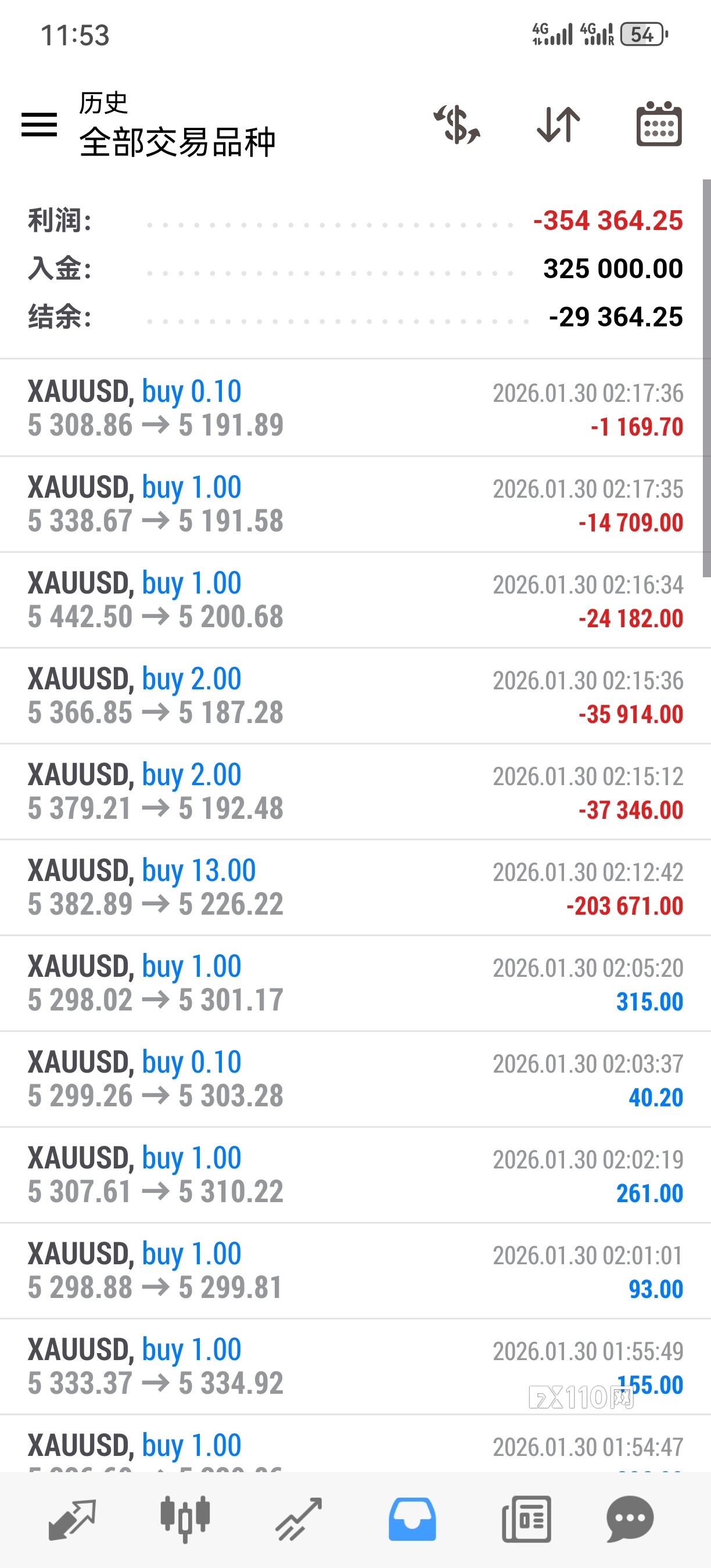Switch to the History tray tab
The width and height of the screenshot is (711, 1568).
click(412, 1519)
